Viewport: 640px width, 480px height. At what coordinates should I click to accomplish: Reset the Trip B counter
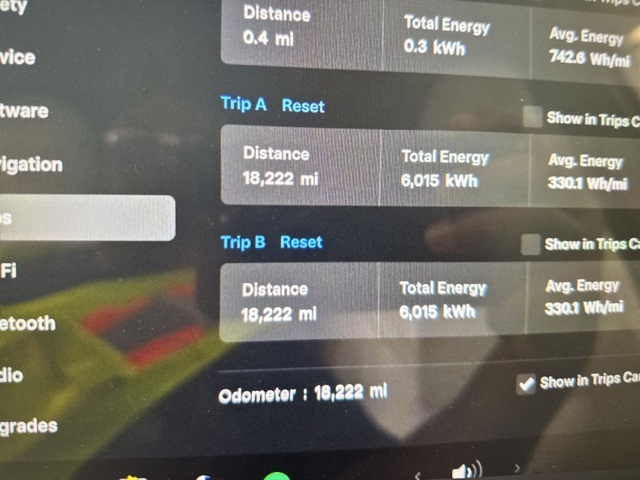point(301,242)
